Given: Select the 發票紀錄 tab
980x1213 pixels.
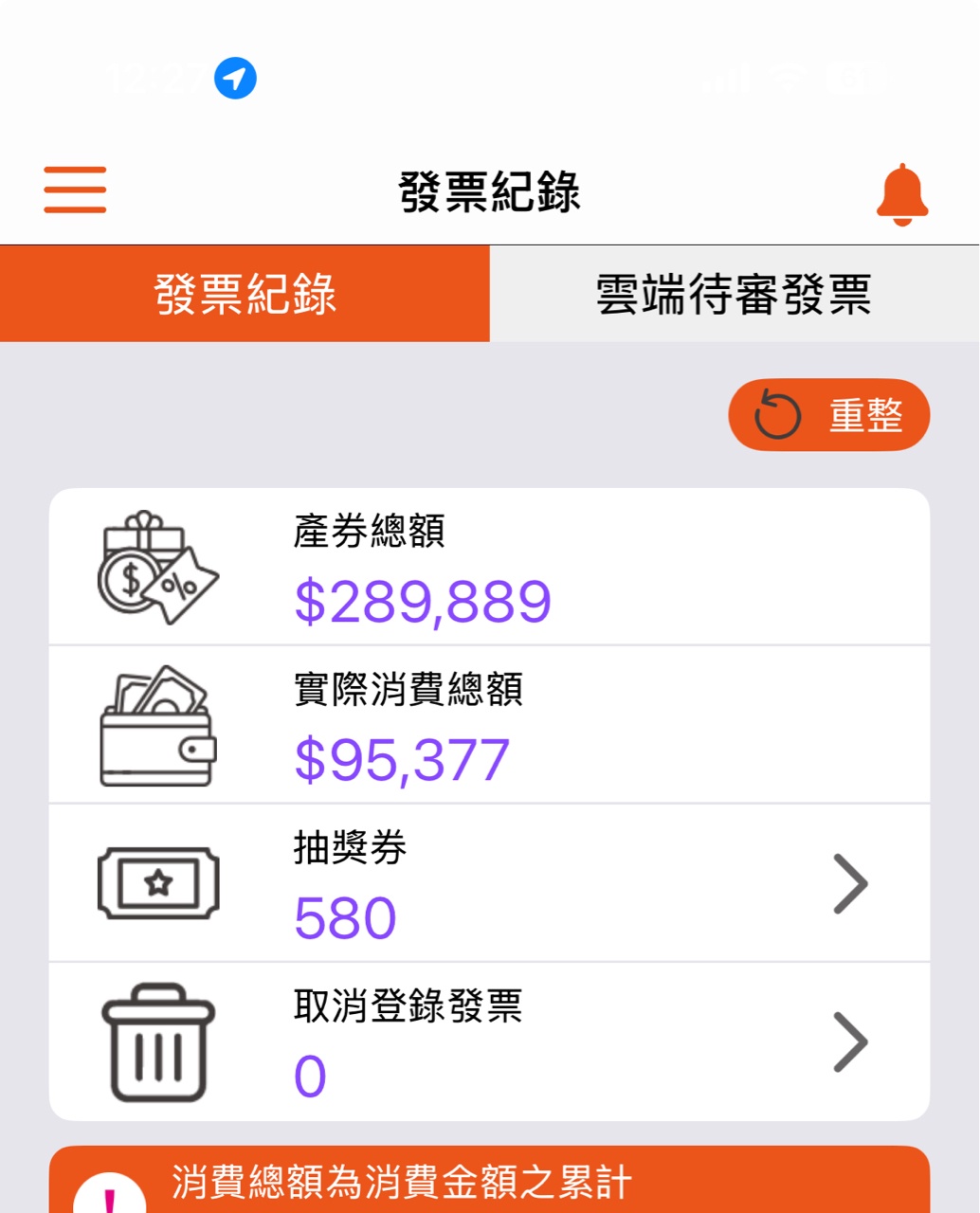Looking at the screenshot, I should click(x=245, y=294).
